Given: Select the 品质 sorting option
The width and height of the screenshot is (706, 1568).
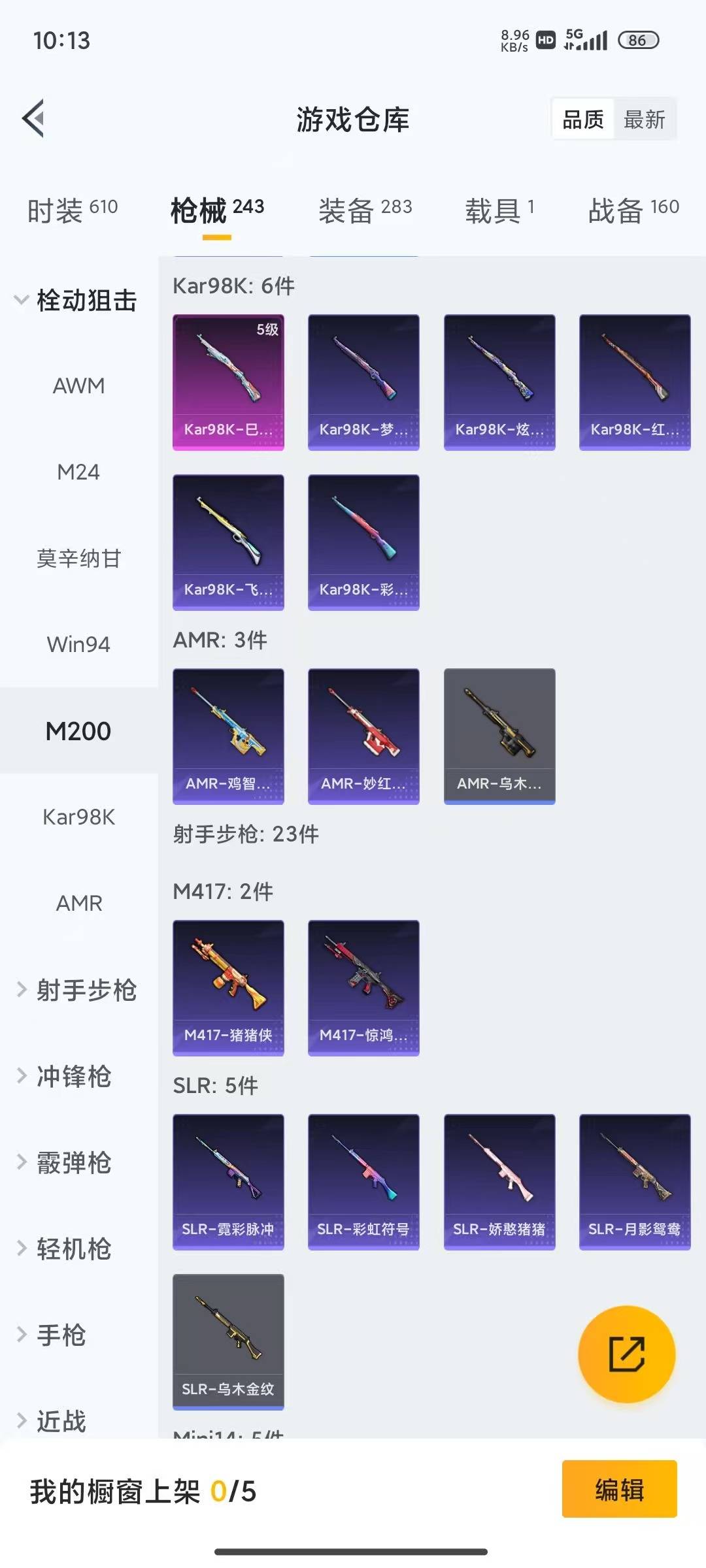Looking at the screenshot, I should (x=584, y=119).
